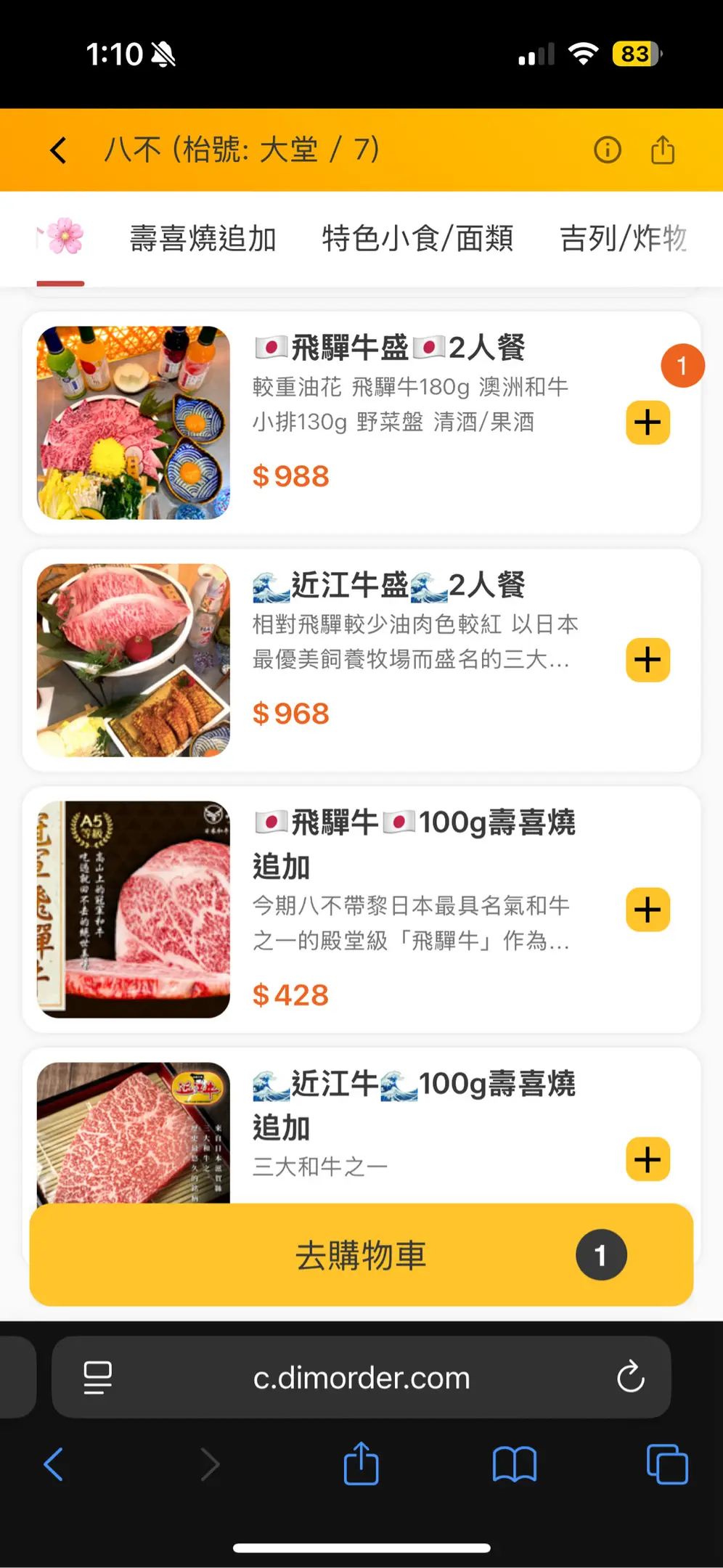Viewport: 723px width, 1568px height.
Task: Open the 吉列/炸物 category tab
Action: coord(623,239)
